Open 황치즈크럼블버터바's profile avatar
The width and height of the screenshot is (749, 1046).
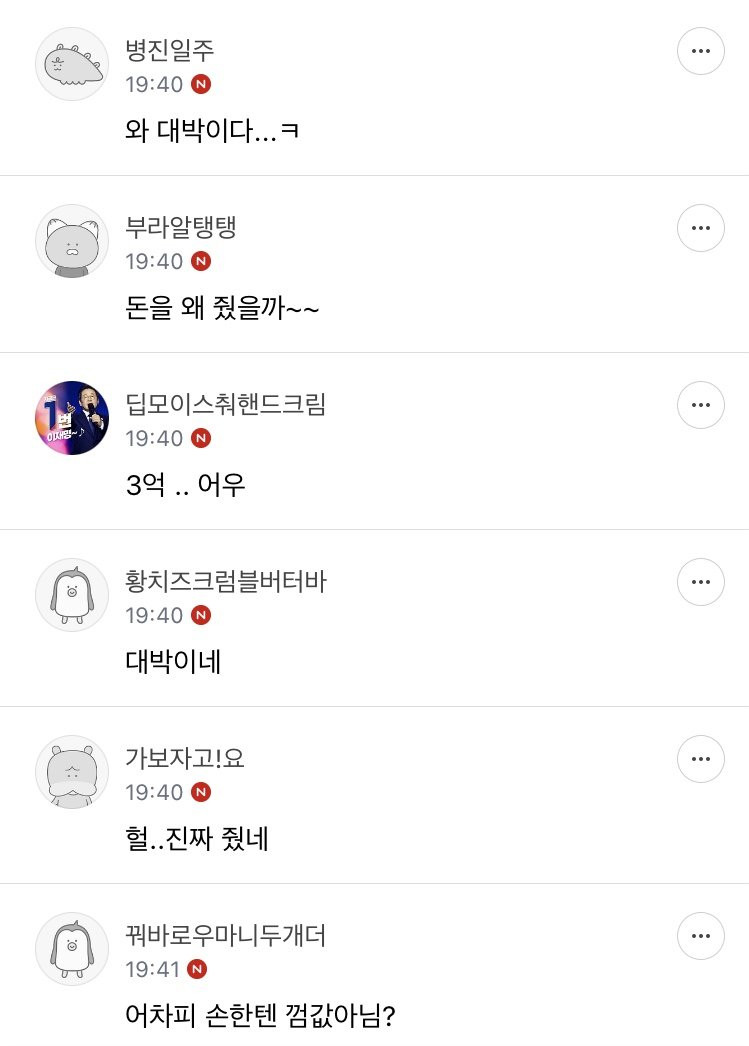point(71,595)
